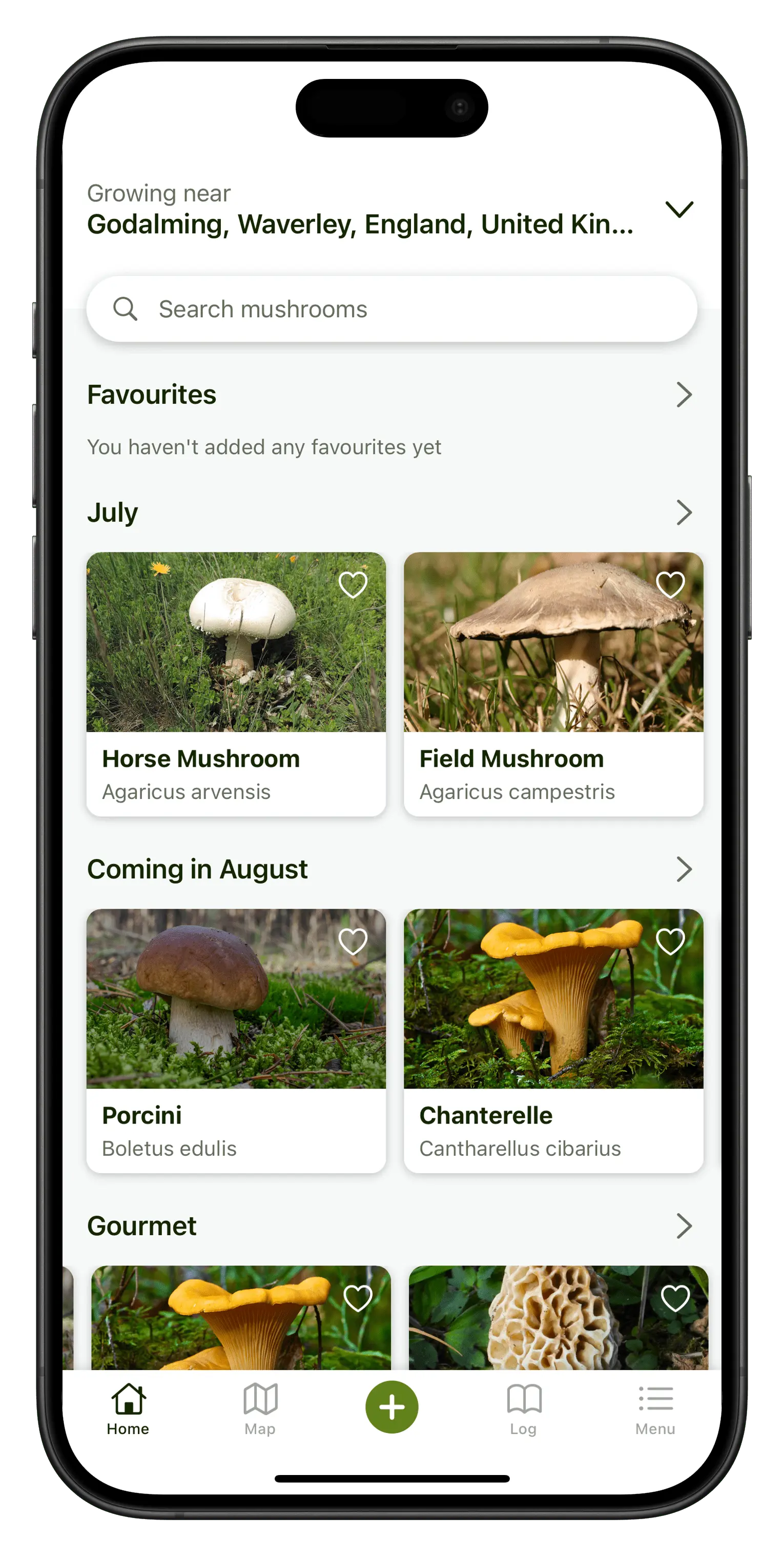This screenshot has width=784, height=1556.
Task: Tap the Search mushrooms field
Action: tap(391, 309)
